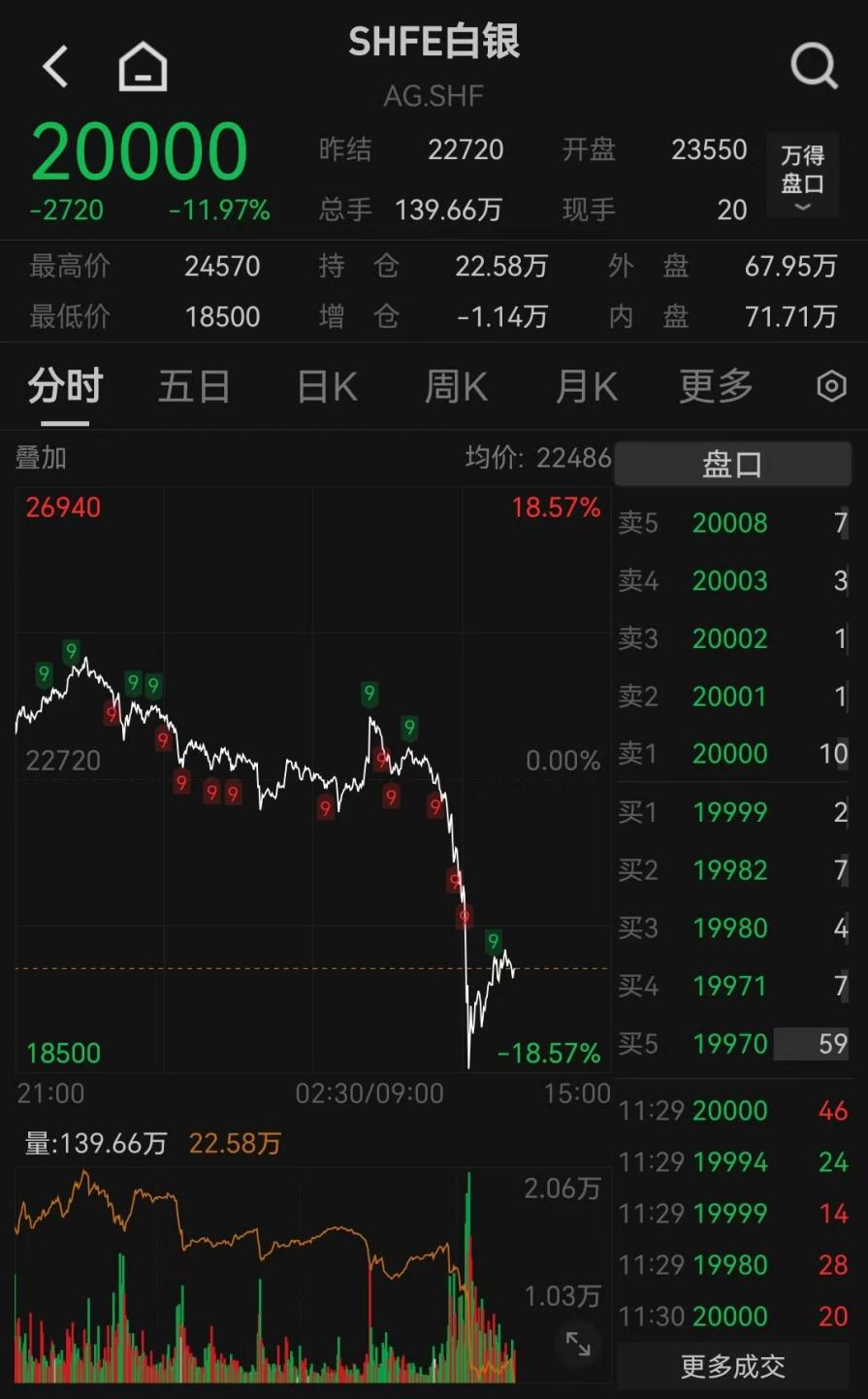Tap the 买1 bid price 19999

[x=730, y=812]
